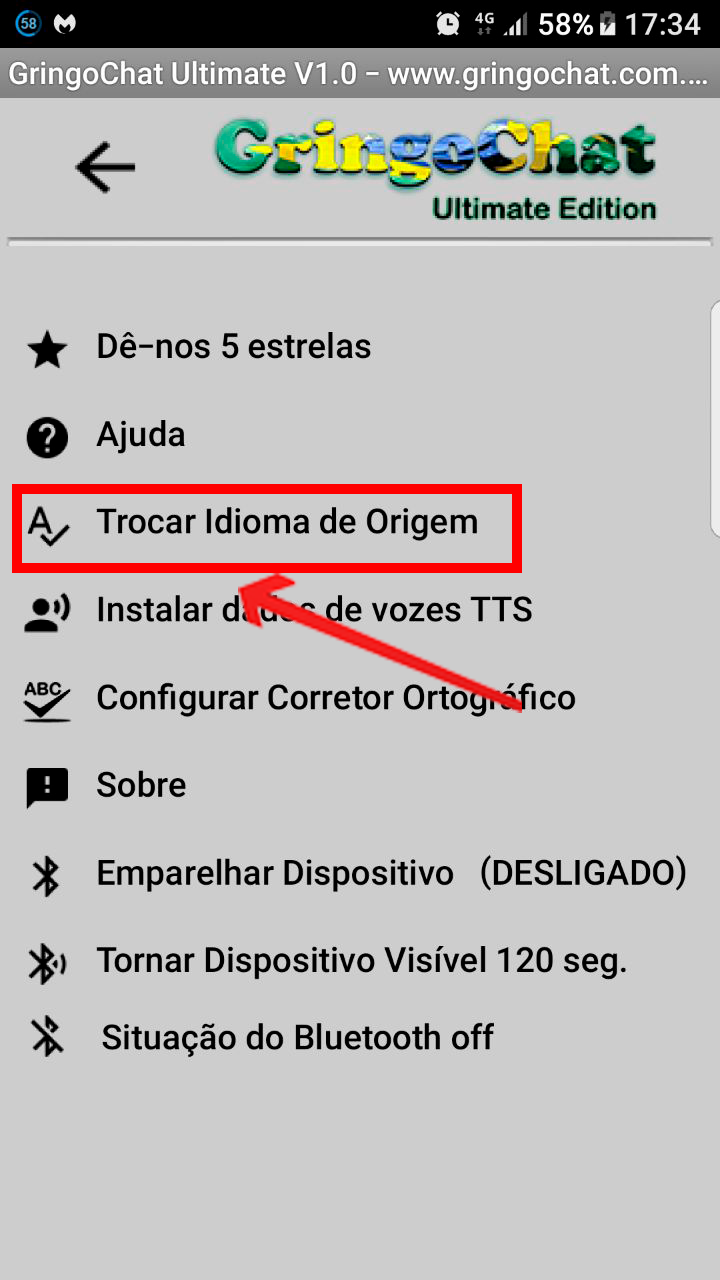720x1280 pixels.
Task: Open the Sobre page
Action: (140, 785)
